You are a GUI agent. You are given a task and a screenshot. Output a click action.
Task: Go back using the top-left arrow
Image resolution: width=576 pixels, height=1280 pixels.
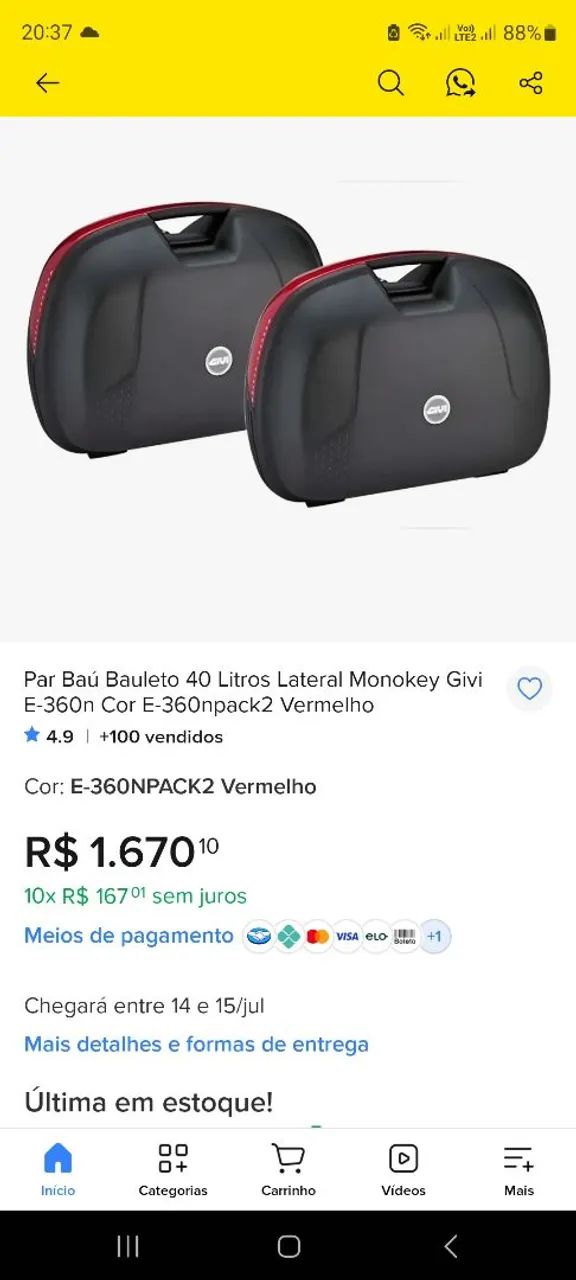tap(48, 83)
